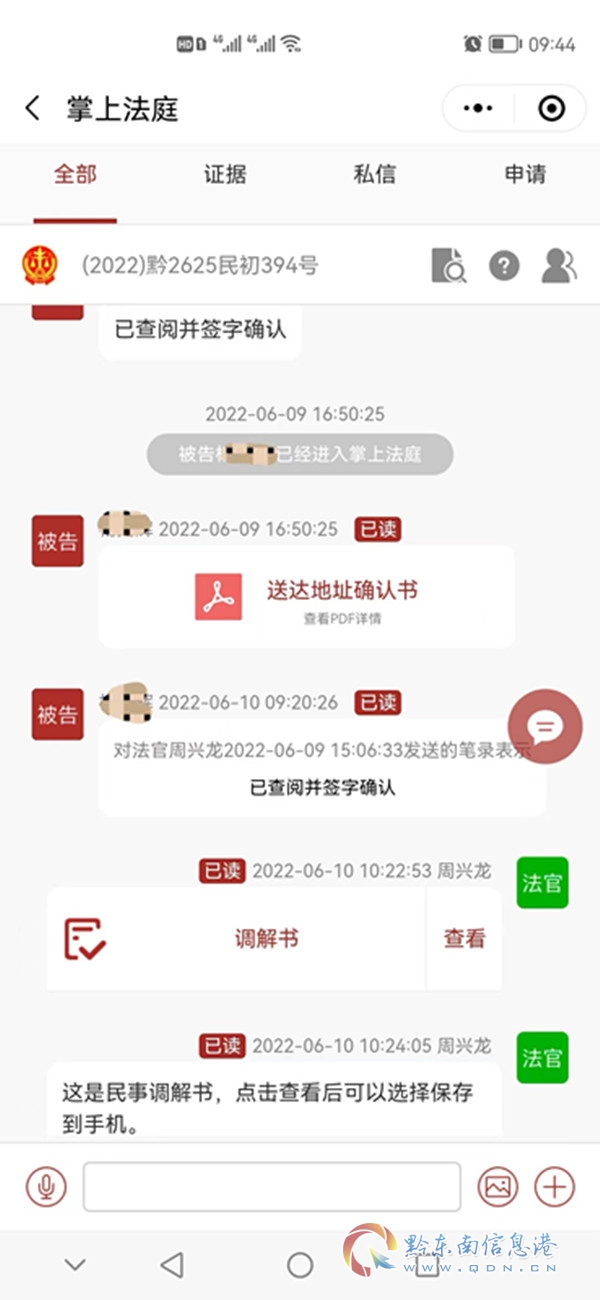
Task: Search the case documents icon
Action: [449, 266]
